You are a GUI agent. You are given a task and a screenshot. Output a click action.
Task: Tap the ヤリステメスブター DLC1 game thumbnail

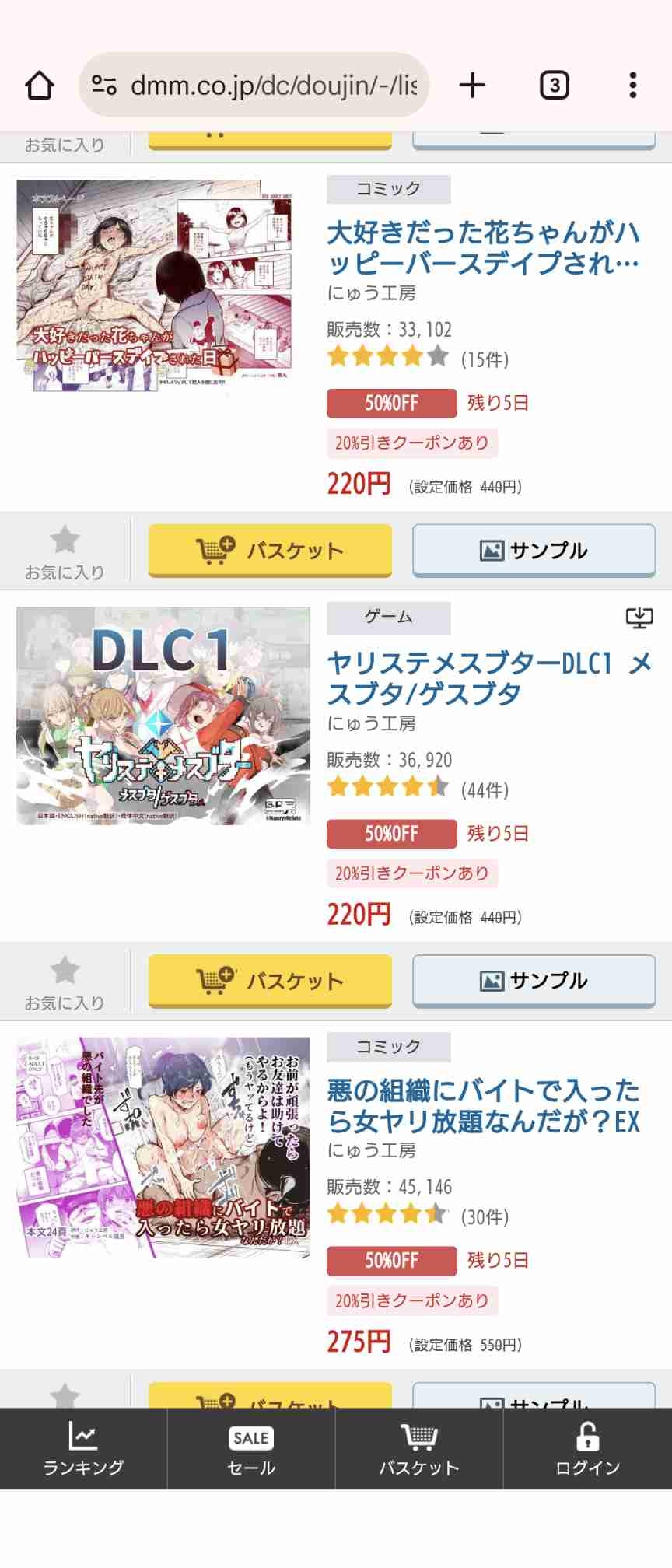[163, 716]
